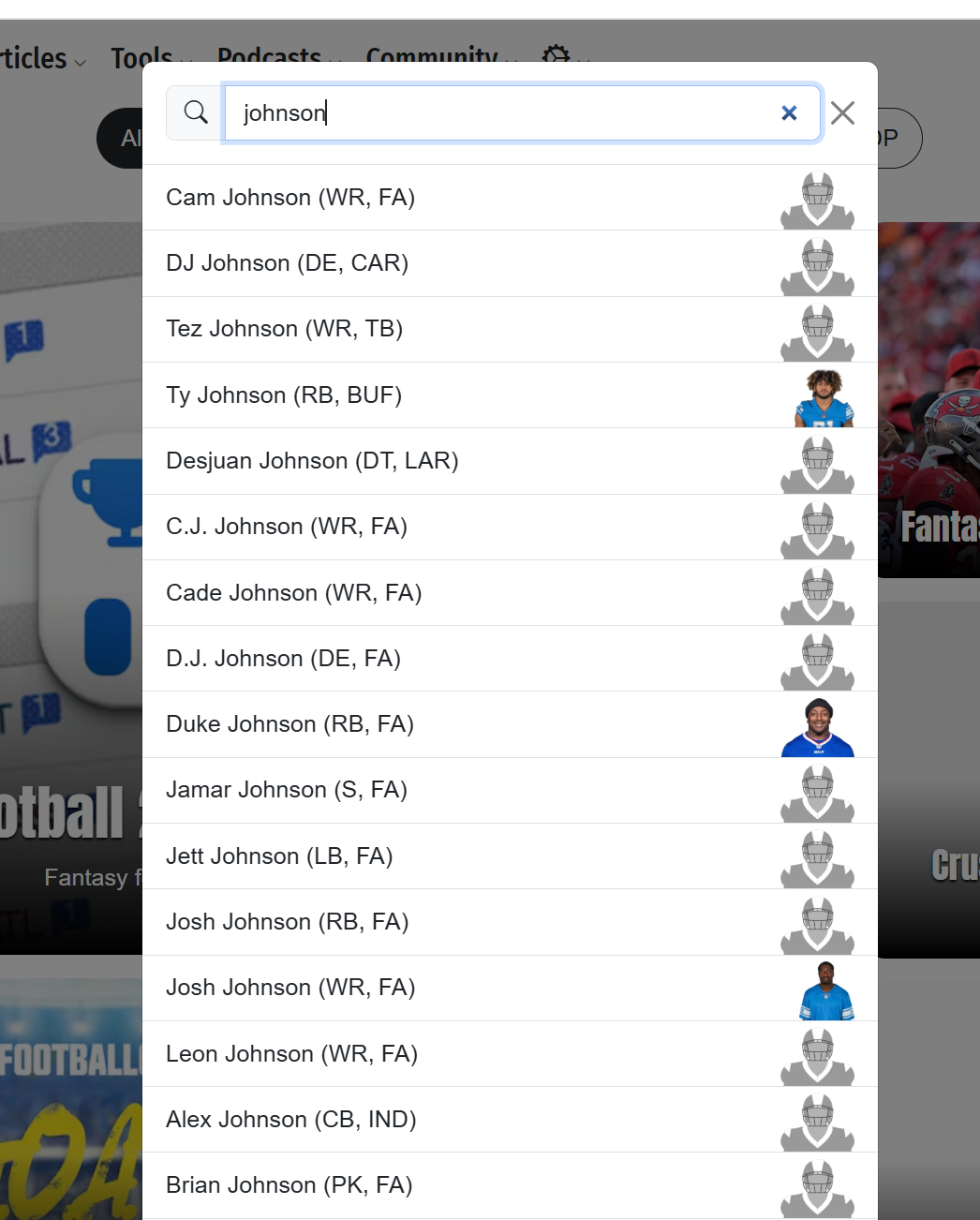980x1220 pixels.
Task: Open Cade Johnson (WR, FA)
Action: click(293, 593)
